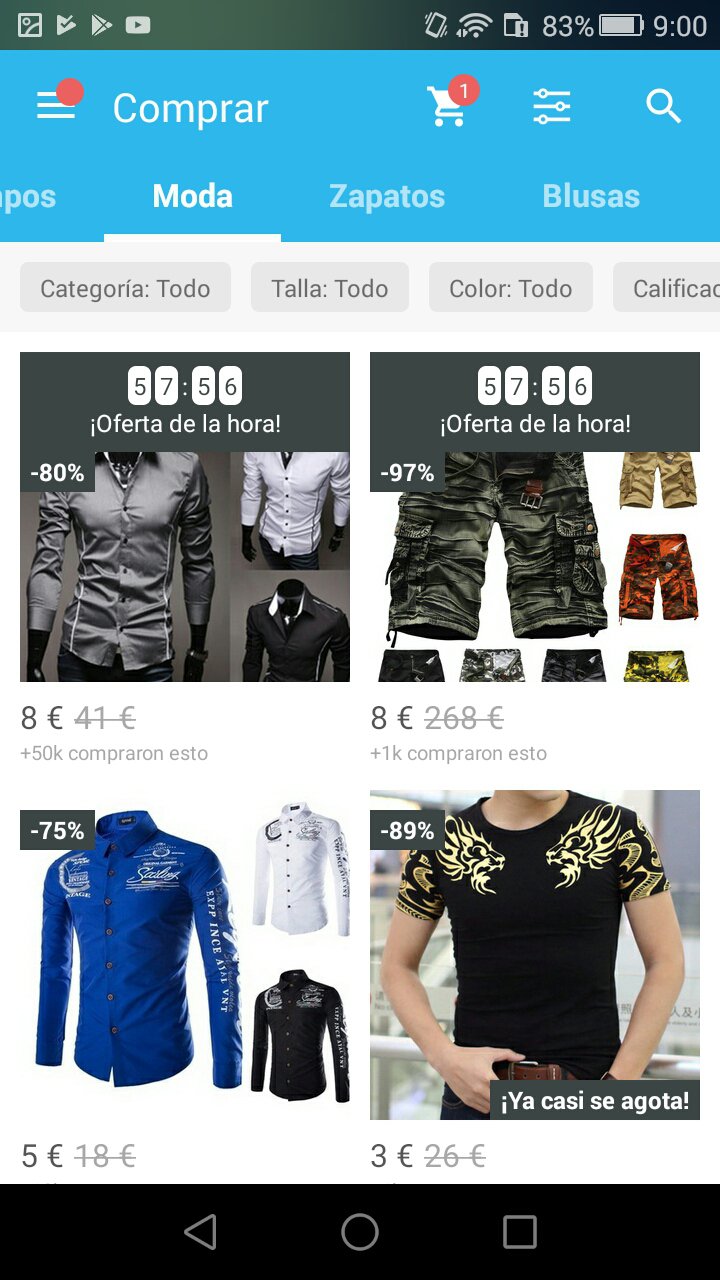
Task: Open the Talla: Todo filter
Action: (329, 288)
